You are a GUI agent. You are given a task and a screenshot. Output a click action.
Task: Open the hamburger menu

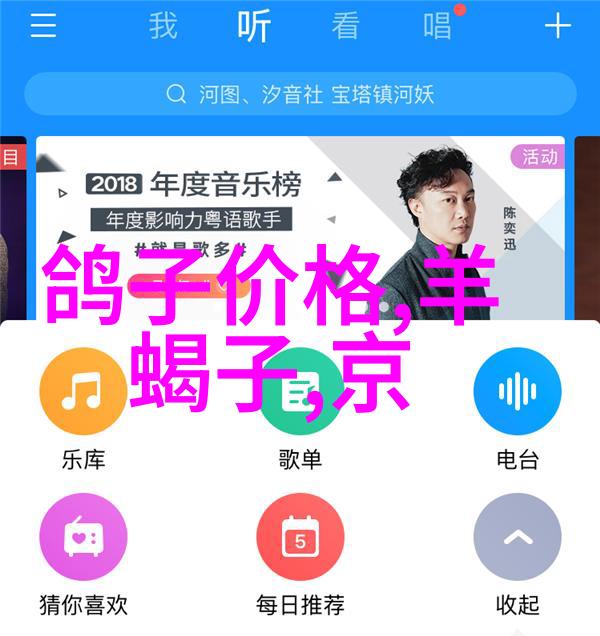pyautogui.click(x=43, y=27)
